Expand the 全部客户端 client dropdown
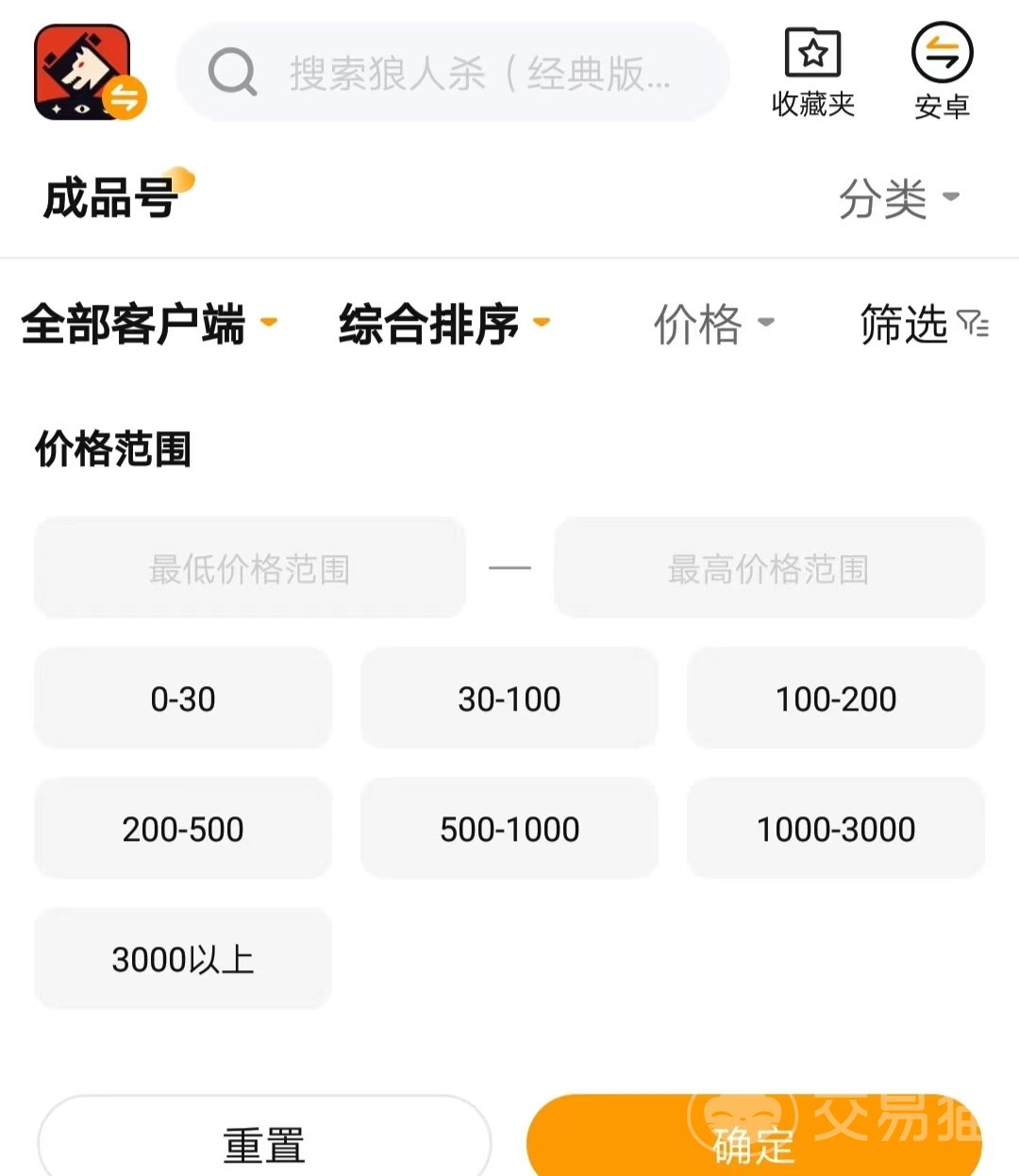 click(148, 324)
